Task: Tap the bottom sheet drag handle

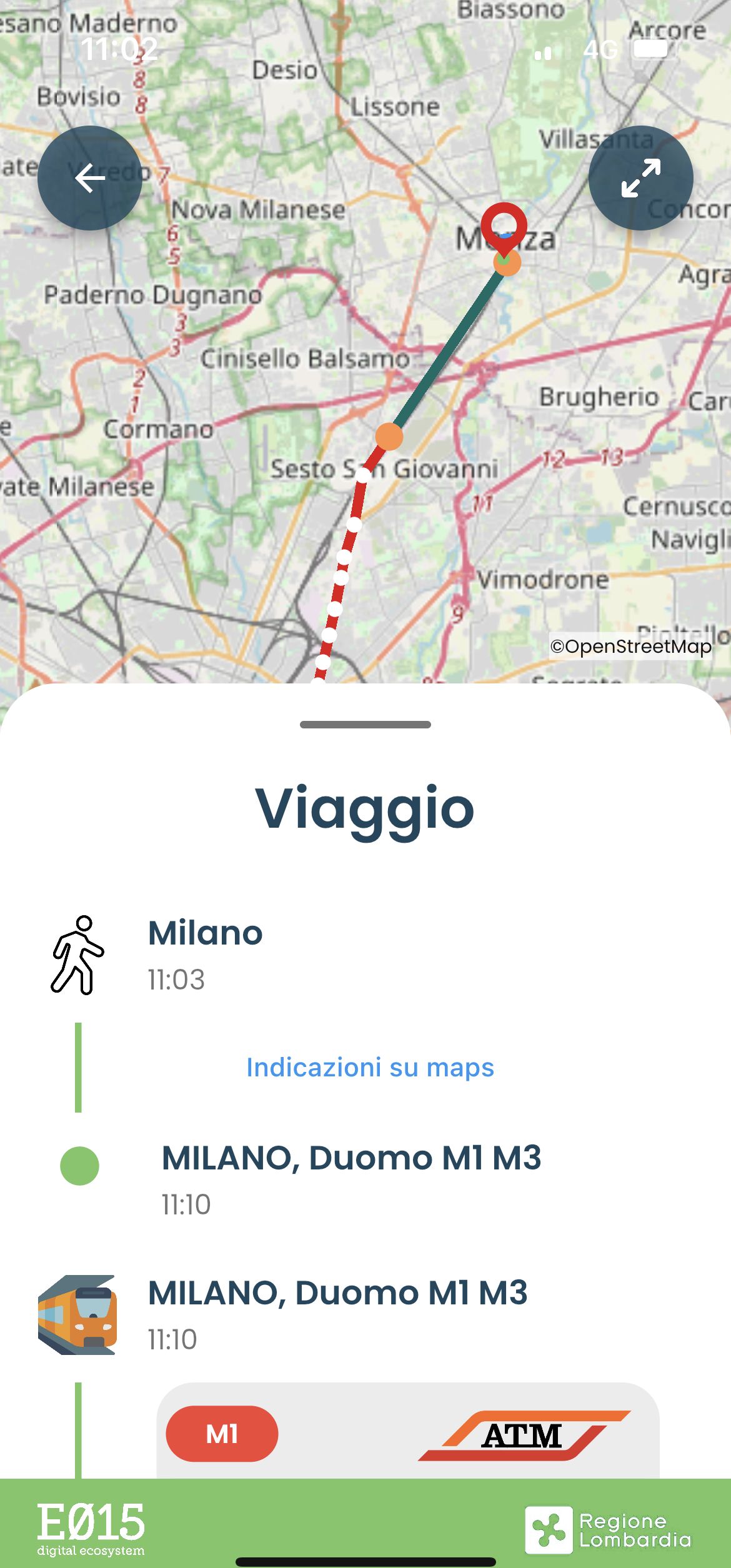Action: [365, 725]
